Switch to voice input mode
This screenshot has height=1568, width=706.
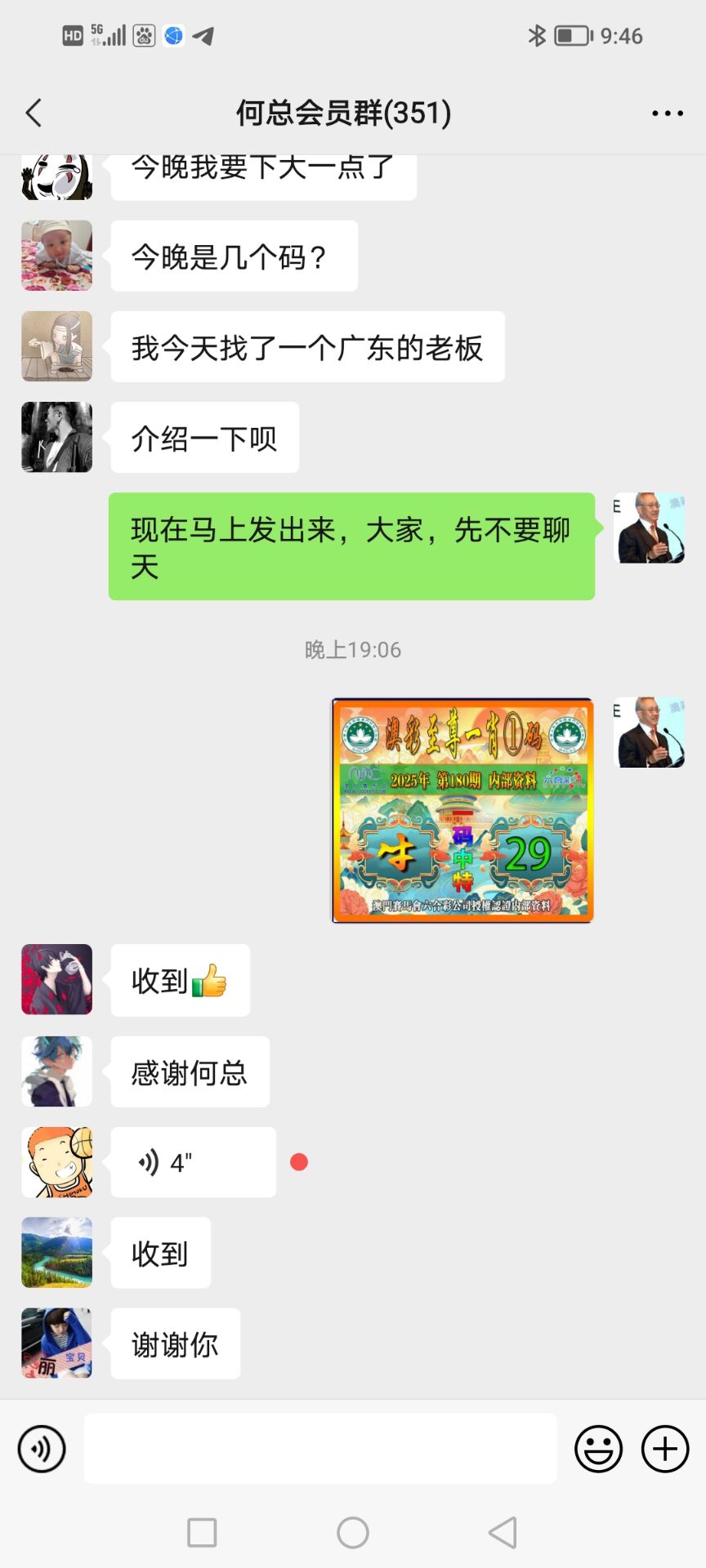tap(41, 1449)
